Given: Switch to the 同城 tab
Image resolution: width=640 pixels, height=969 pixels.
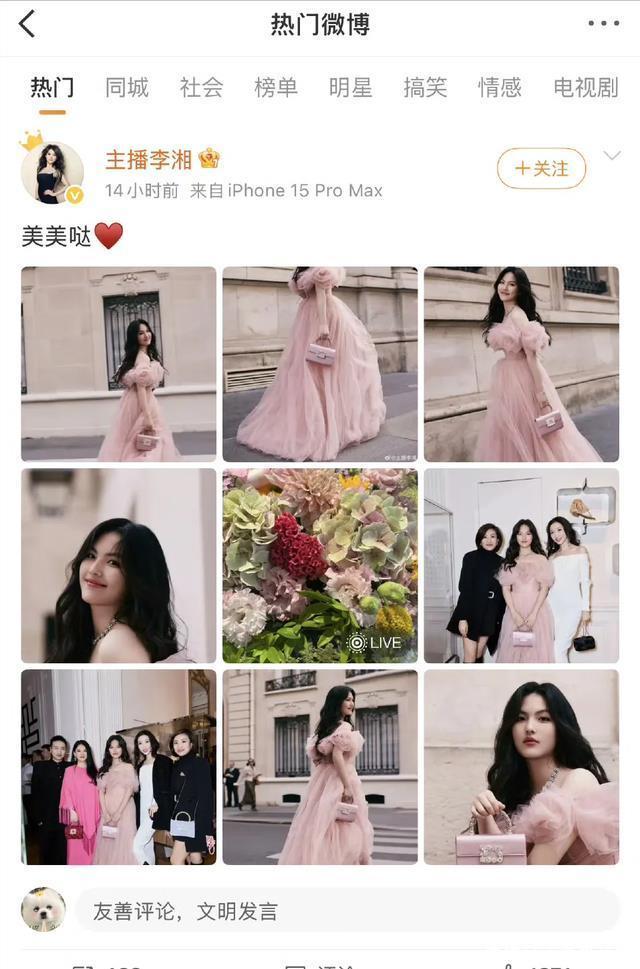Looking at the screenshot, I should click(x=127, y=88).
